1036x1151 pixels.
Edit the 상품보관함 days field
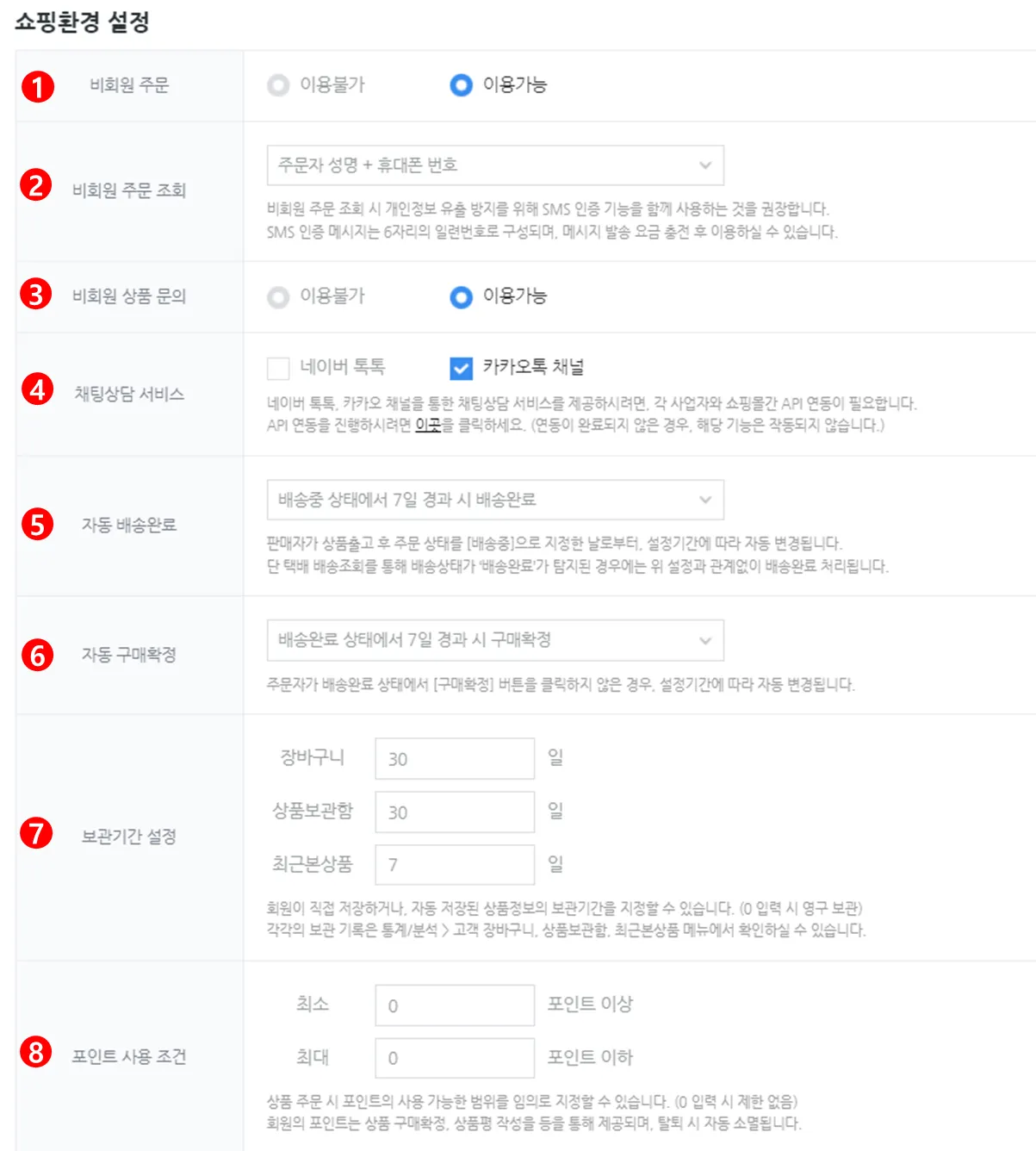tap(455, 812)
